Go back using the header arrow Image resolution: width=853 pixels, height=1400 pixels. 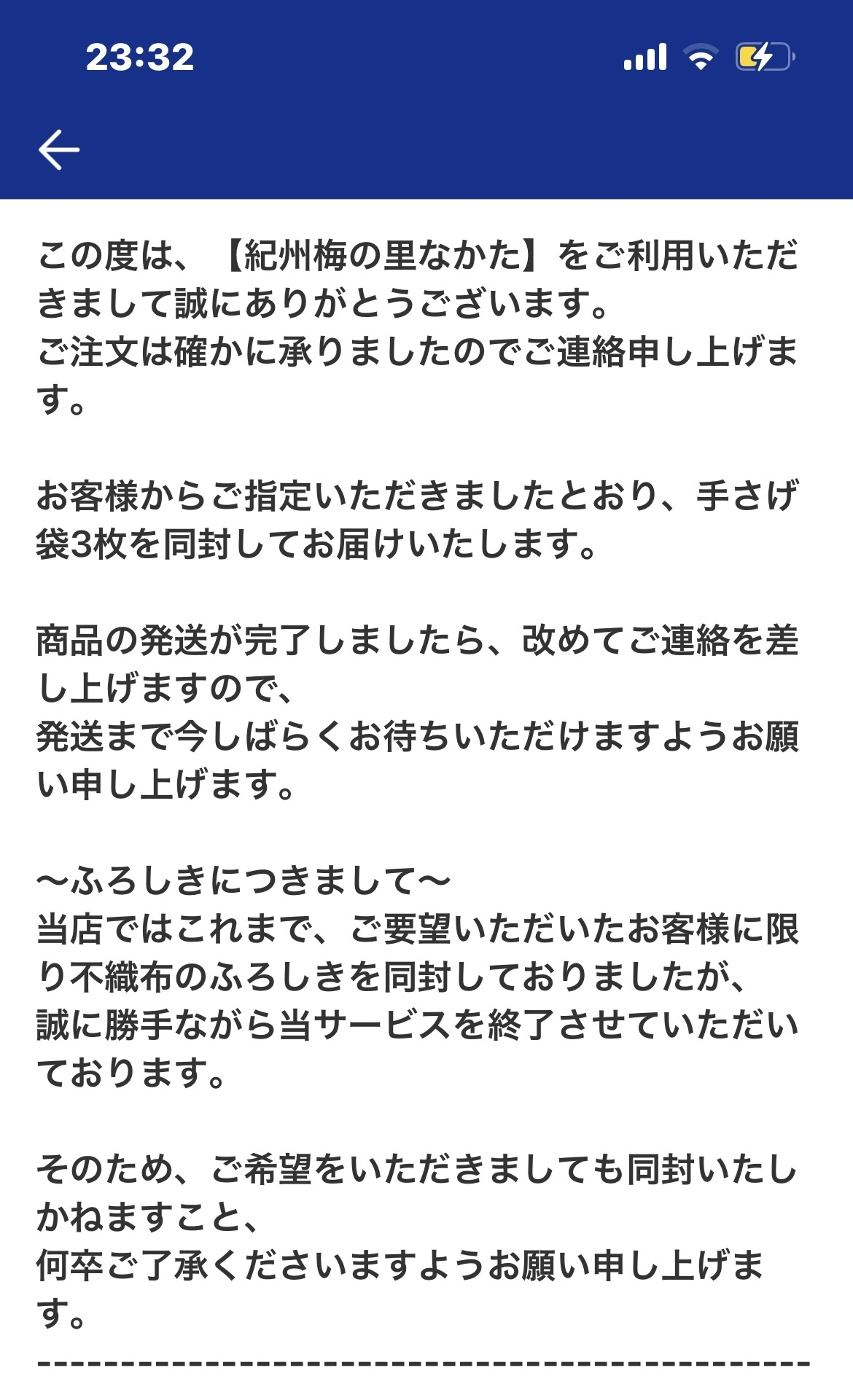click(x=58, y=149)
